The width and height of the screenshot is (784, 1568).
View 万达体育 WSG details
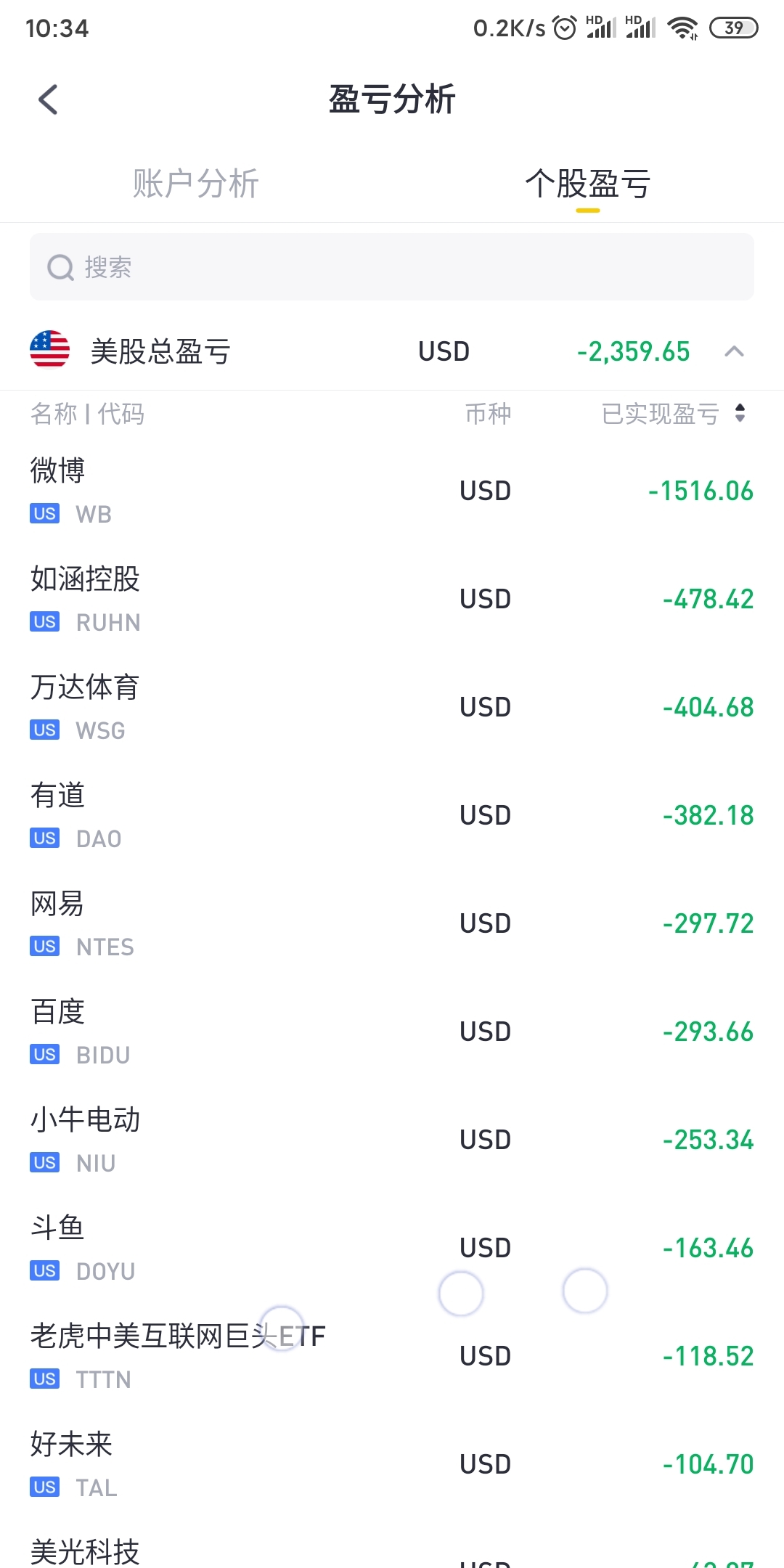tap(392, 707)
